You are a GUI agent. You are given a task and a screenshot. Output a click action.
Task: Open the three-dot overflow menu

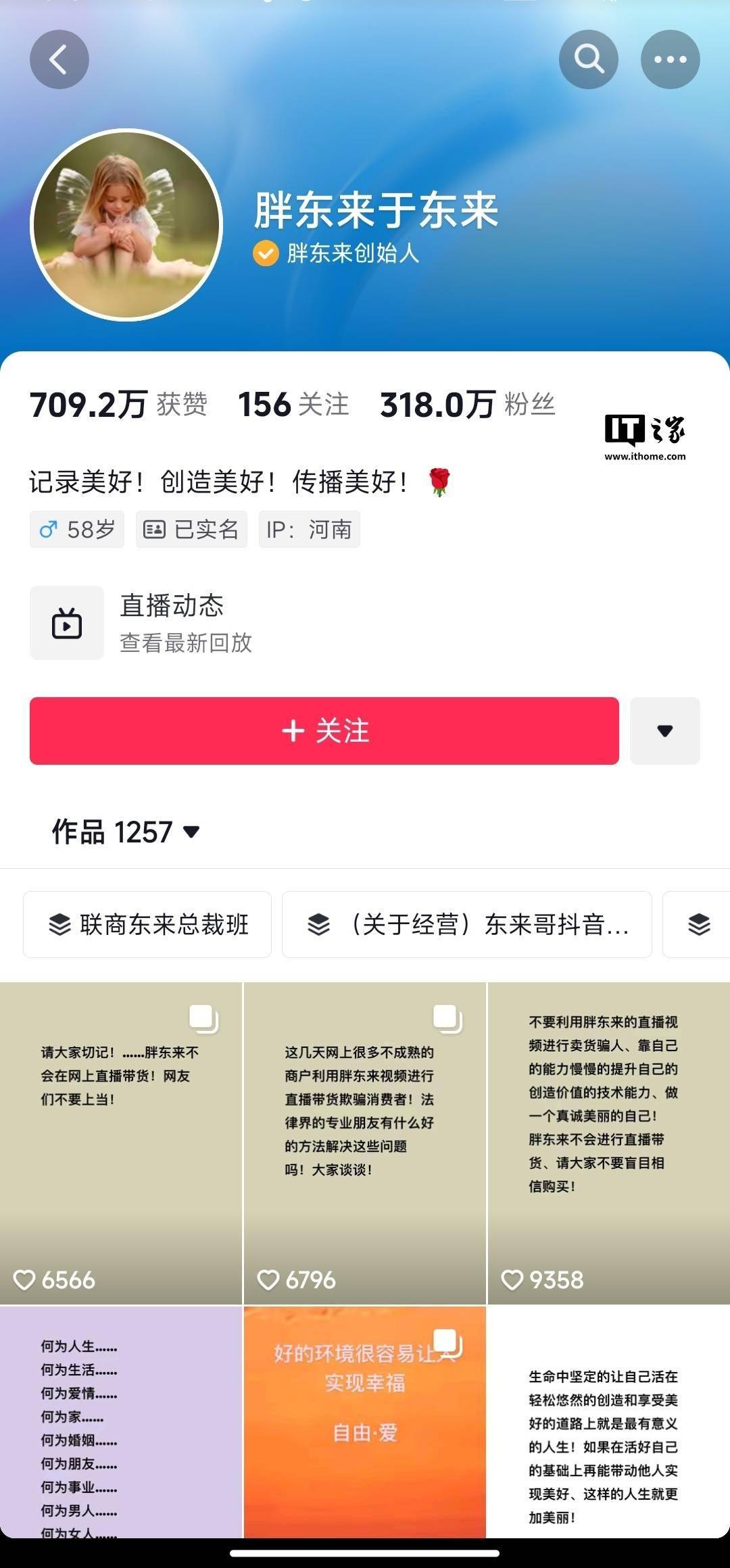pyautogui.click(x=670, y=59)
